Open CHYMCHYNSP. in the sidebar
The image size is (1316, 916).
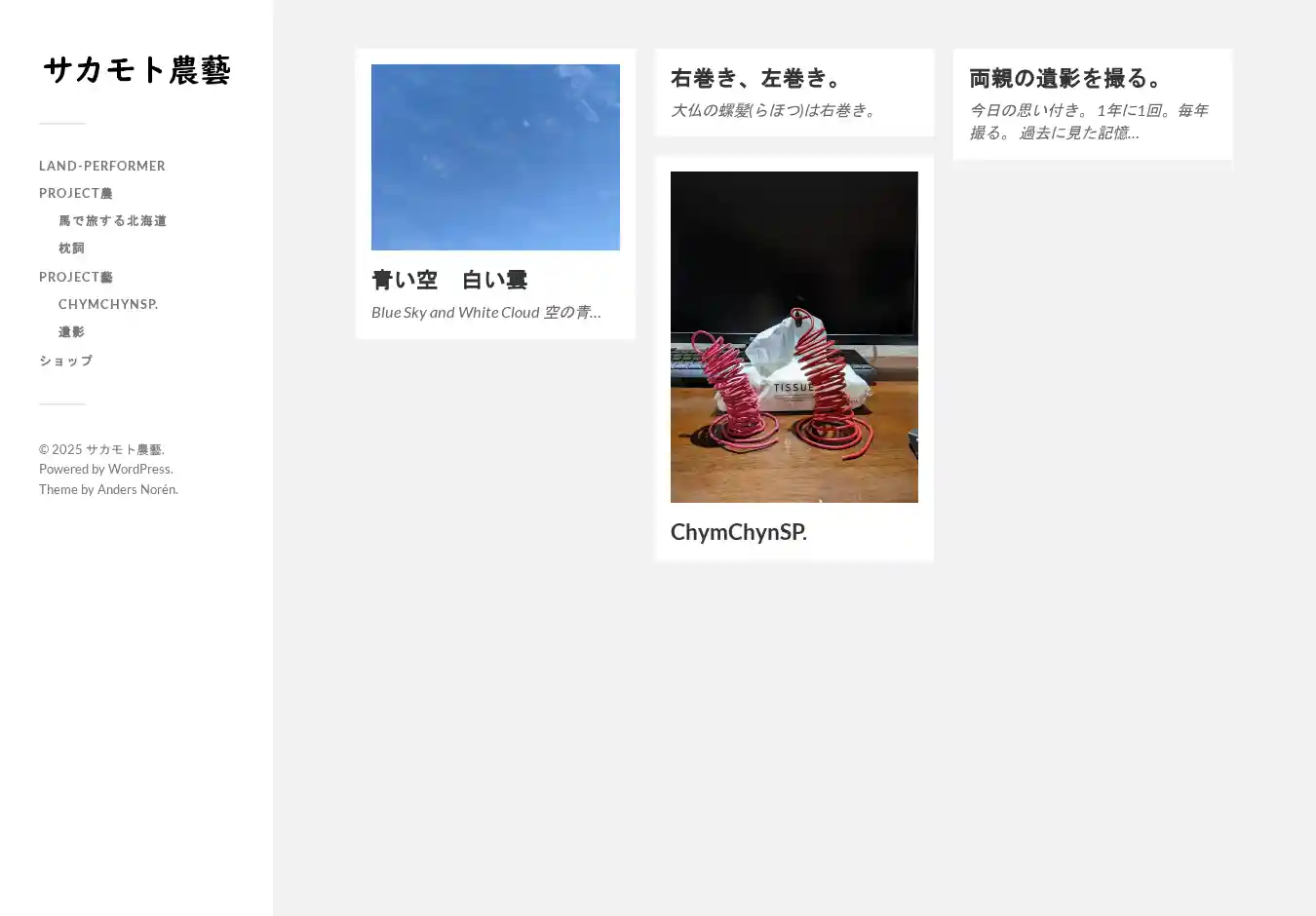(x=108, y=304)
